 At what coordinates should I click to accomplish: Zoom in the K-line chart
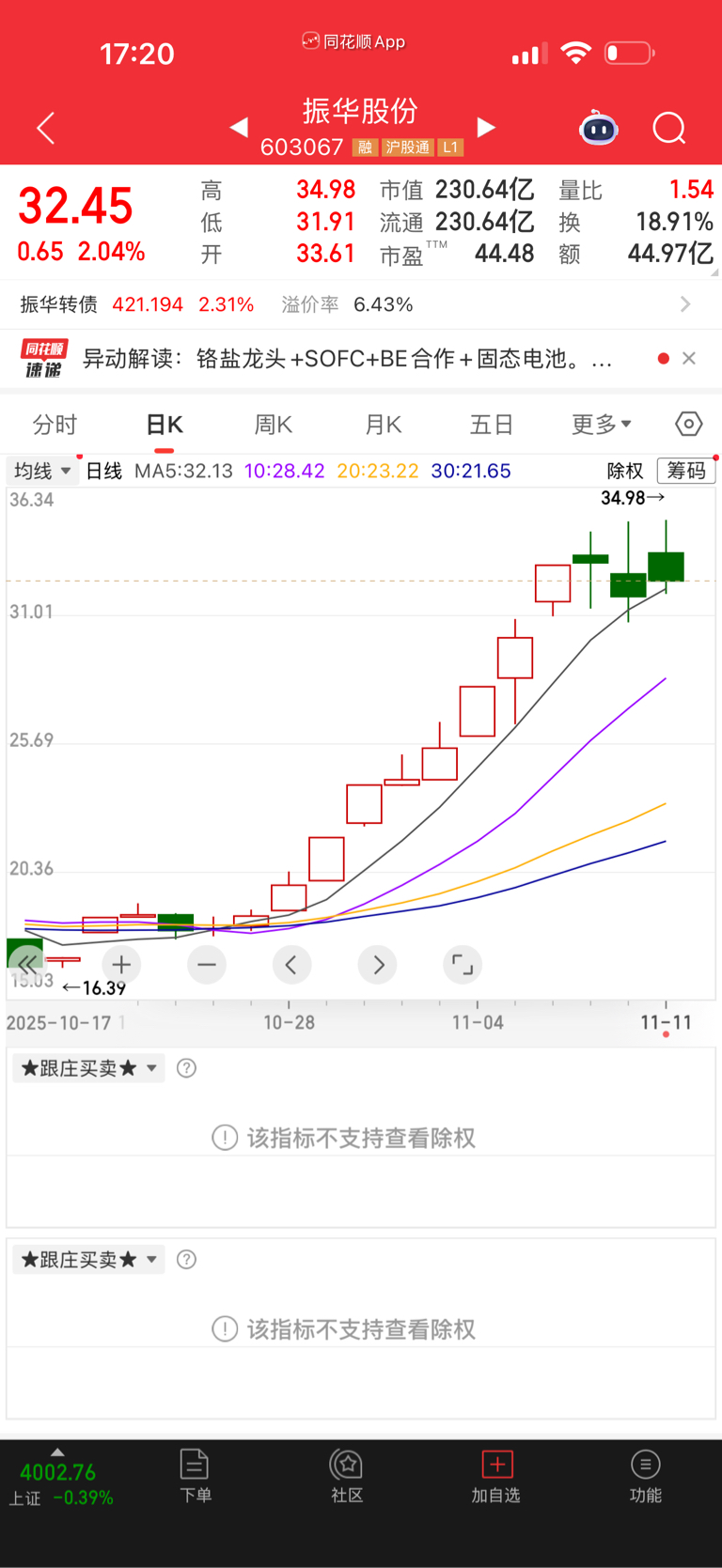[x=121, y=964]
